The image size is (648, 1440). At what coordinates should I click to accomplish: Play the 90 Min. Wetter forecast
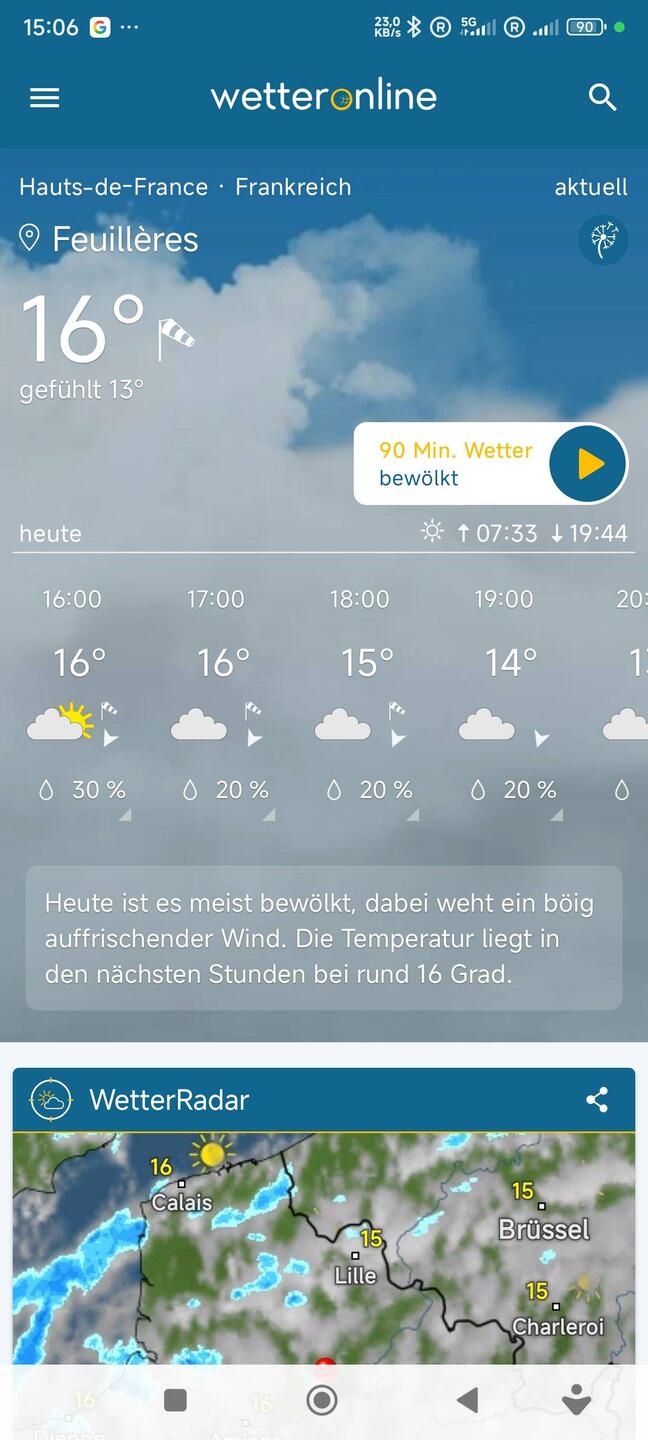(x=590, y=464)
